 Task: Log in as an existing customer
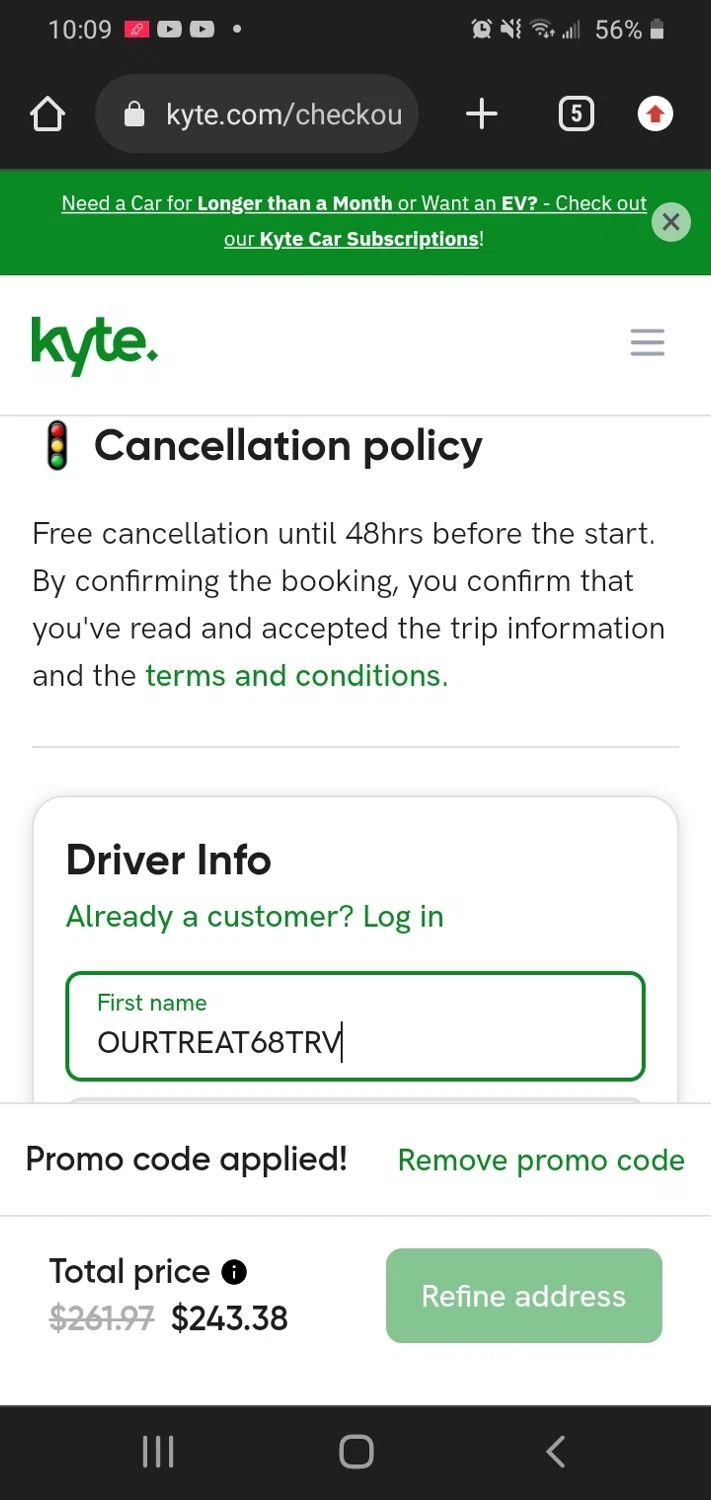tap(254, 917)
